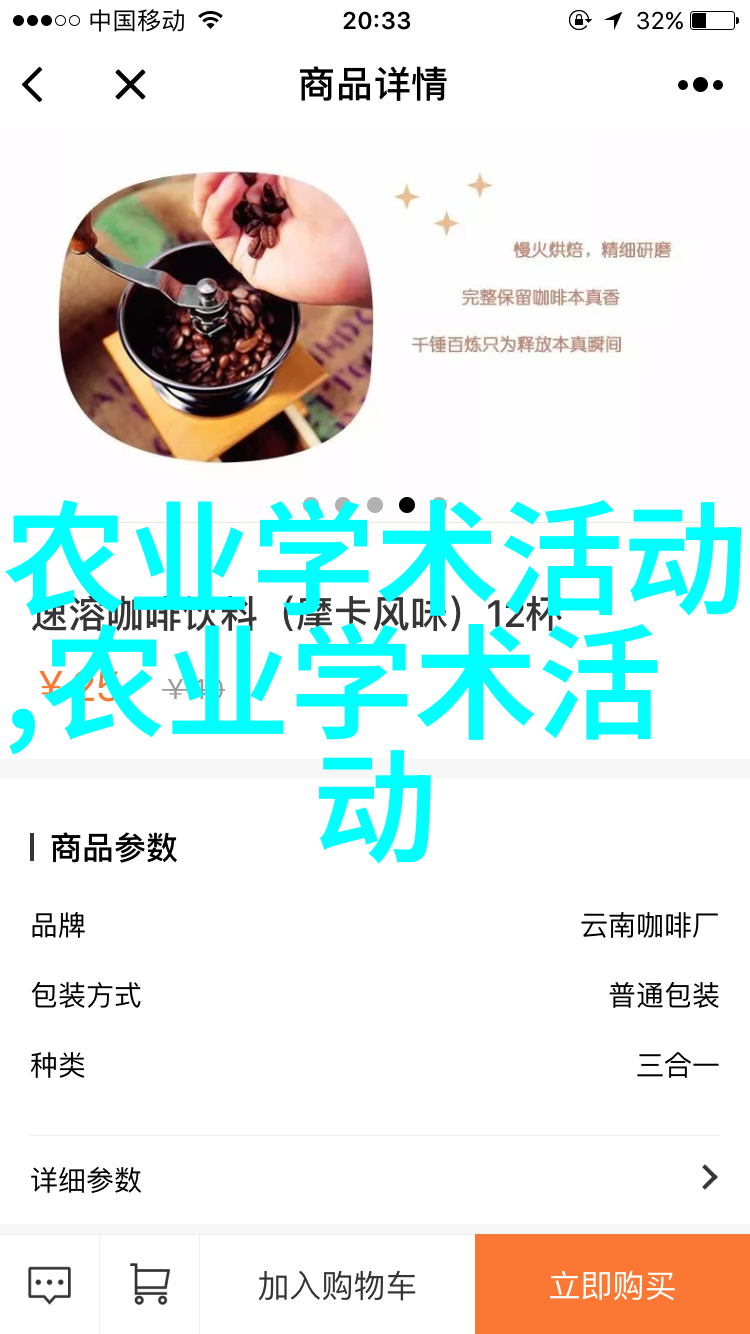
Task: Open the customer service chat icon
Action: pyautogui.click(x=49, y=1285)
